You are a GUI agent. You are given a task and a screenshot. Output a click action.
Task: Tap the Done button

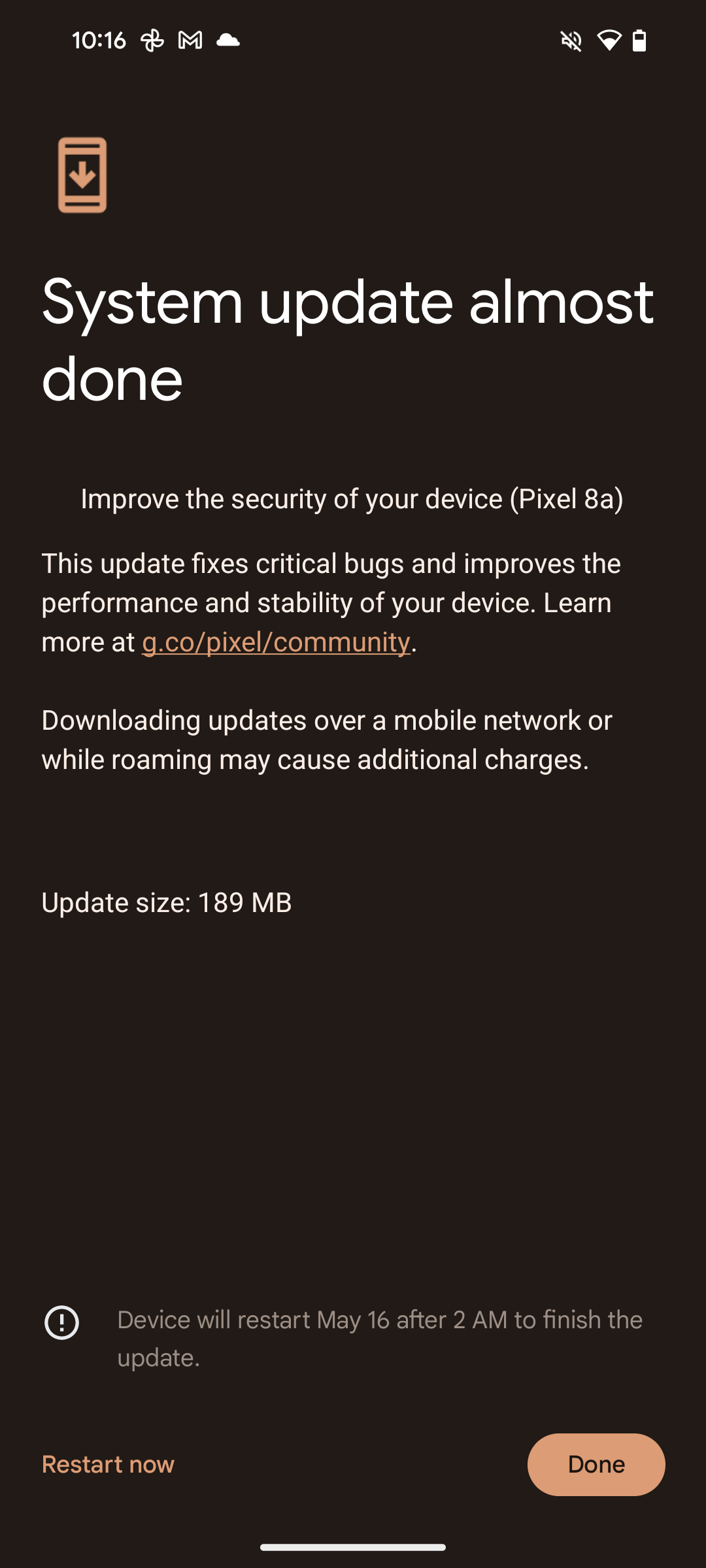click(596, 1464)
